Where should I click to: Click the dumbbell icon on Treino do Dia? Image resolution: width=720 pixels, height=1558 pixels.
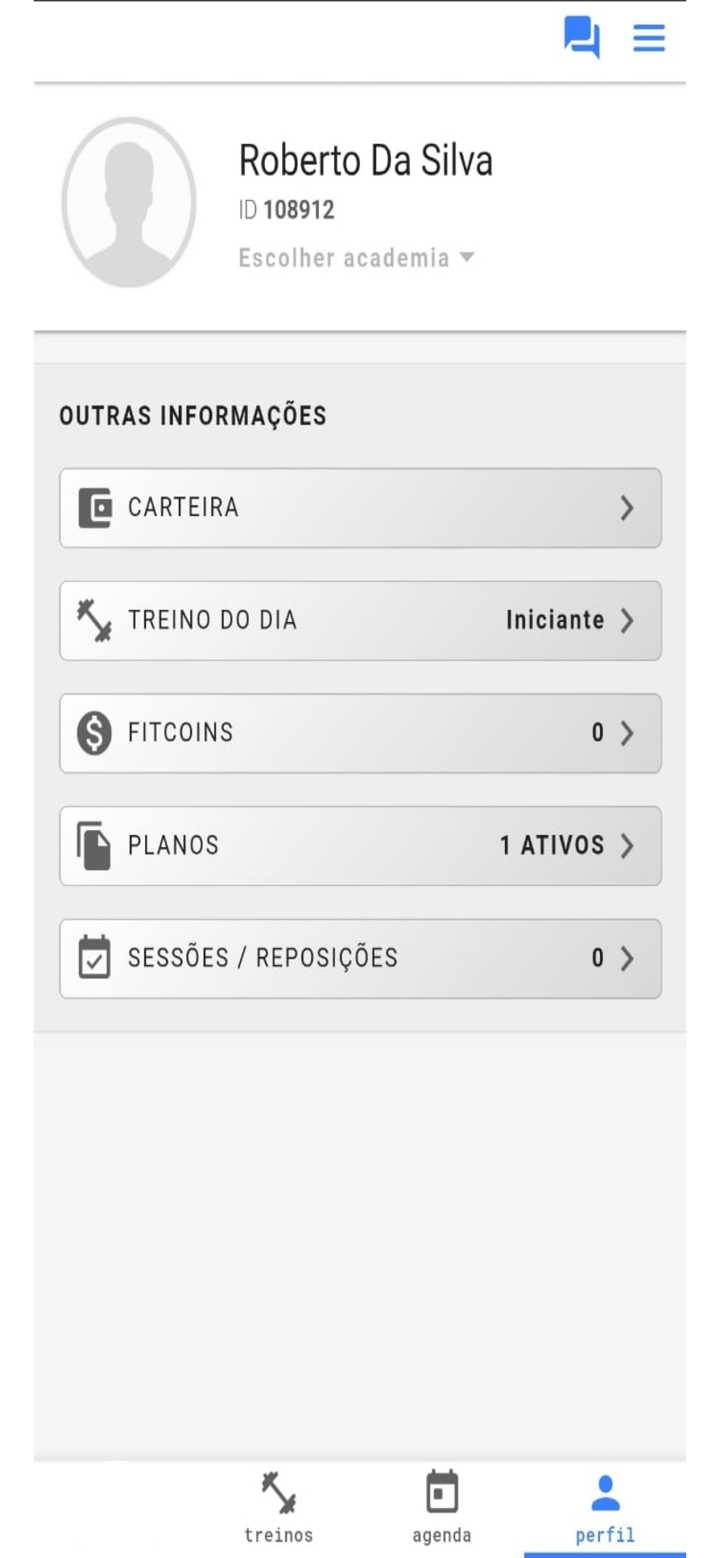pyautogui.click(x=92, y=620)
